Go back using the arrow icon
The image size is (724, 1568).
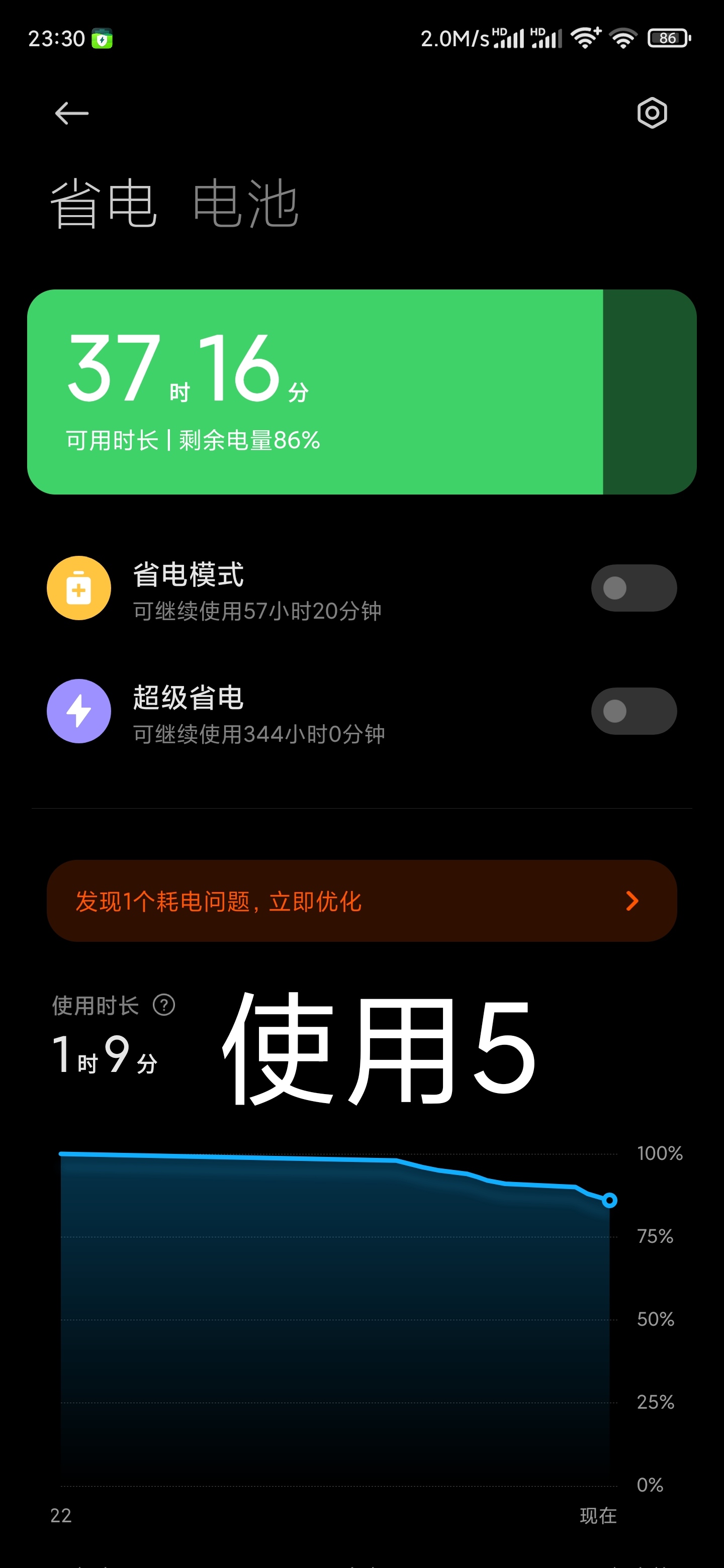(71, 113)
